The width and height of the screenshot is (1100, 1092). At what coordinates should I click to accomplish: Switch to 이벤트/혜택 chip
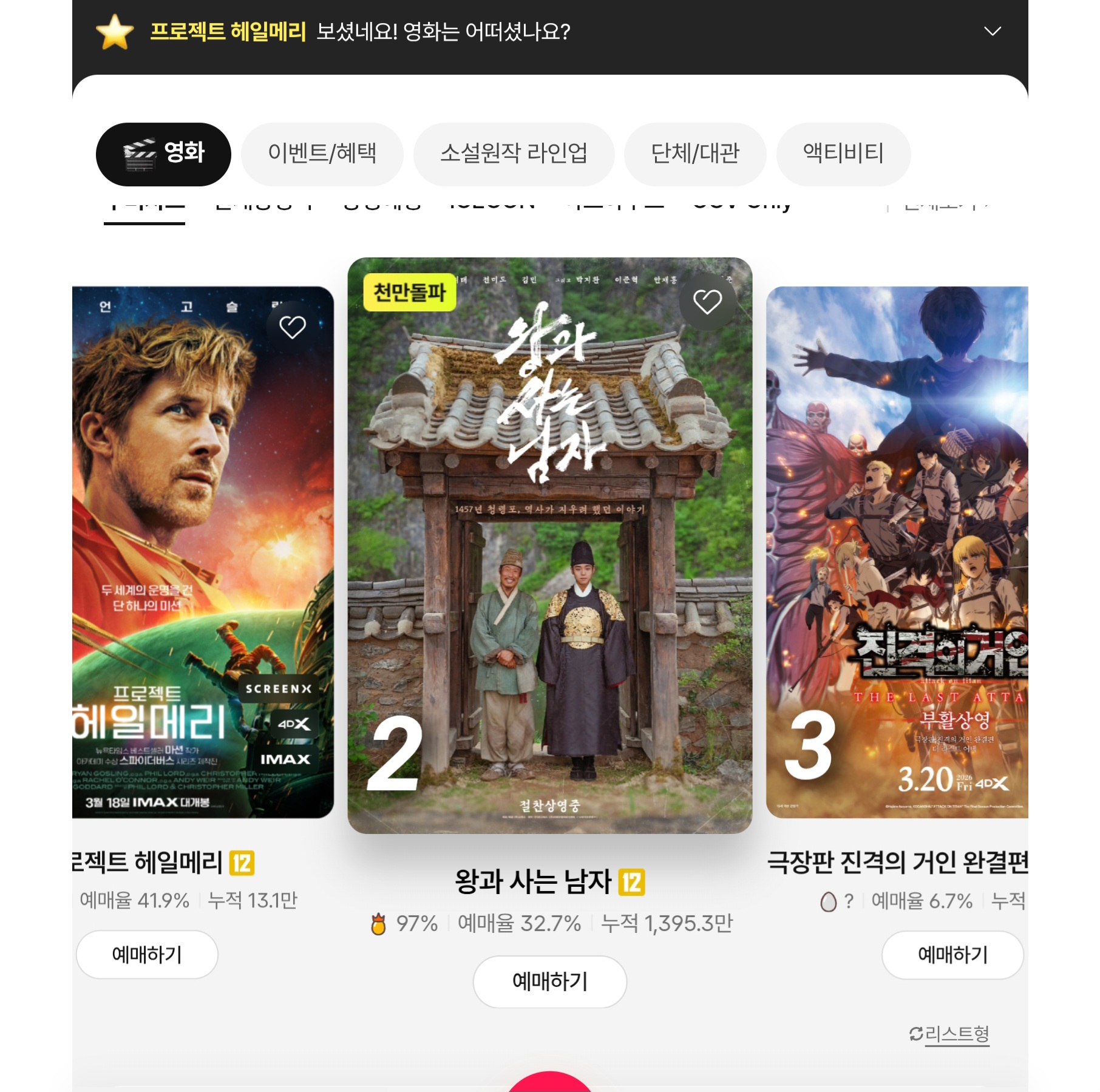coord(322,154)
